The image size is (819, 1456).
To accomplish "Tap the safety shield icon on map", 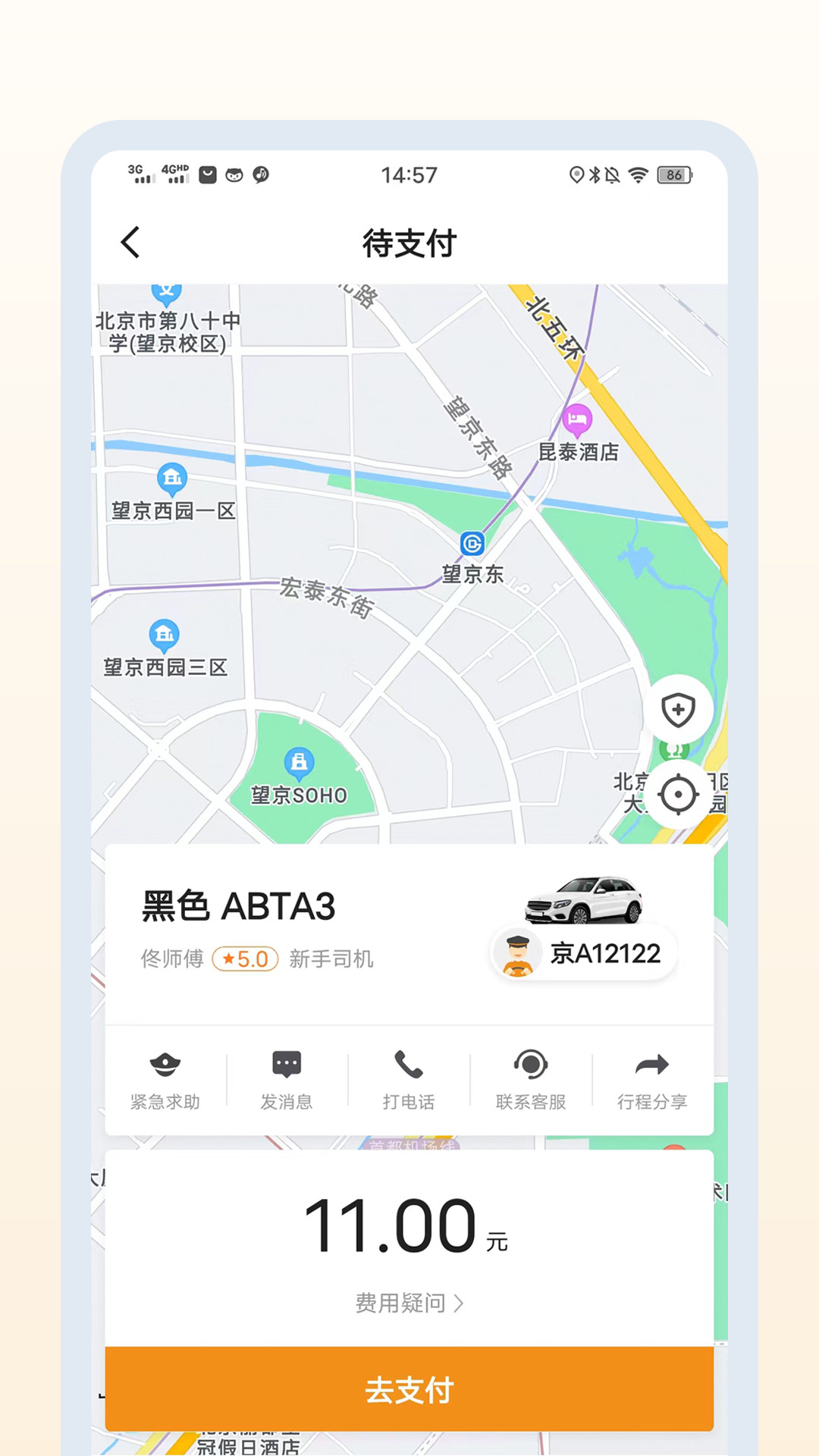I will coord(677,709).
